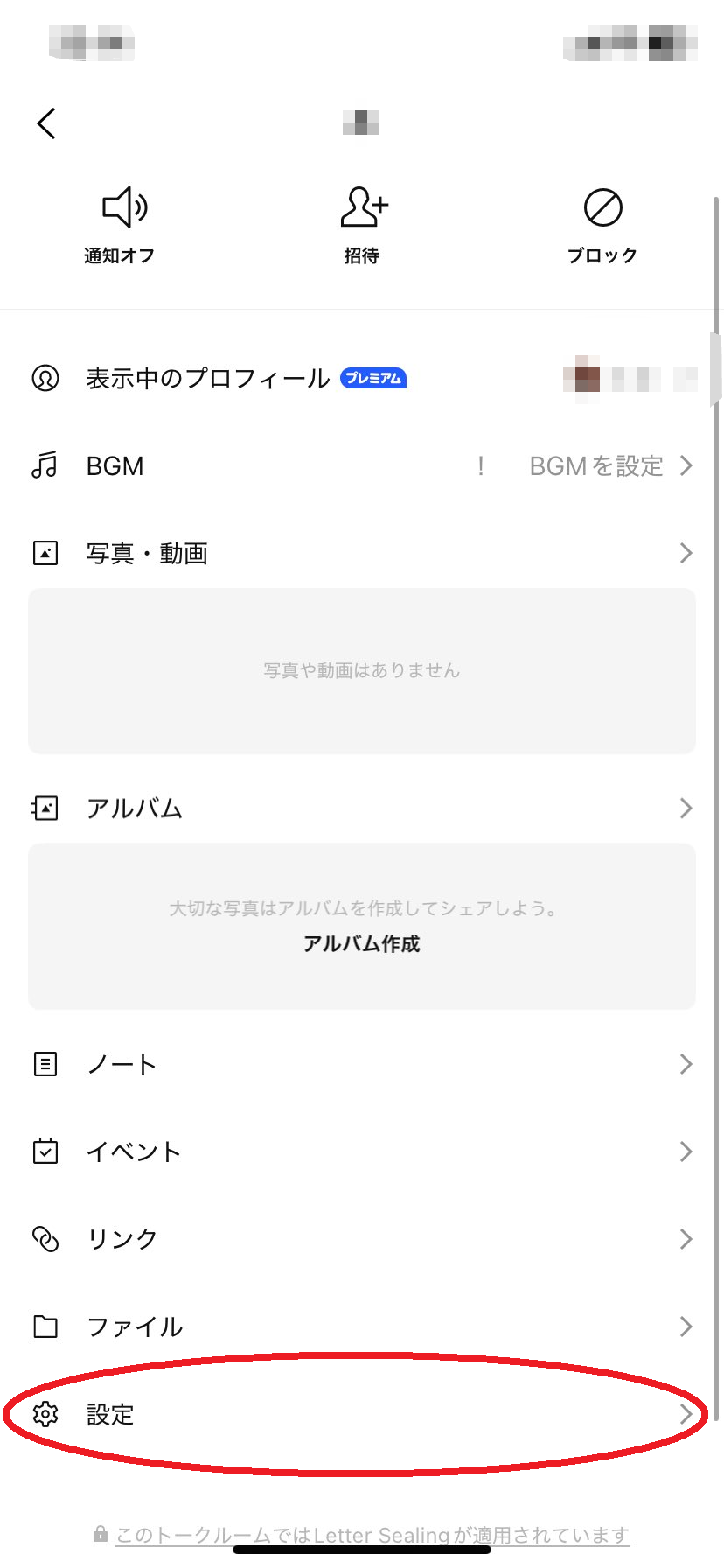Click the profile プロフィール icon
This screenshot has width=724, height=1568.
point(45,379)
